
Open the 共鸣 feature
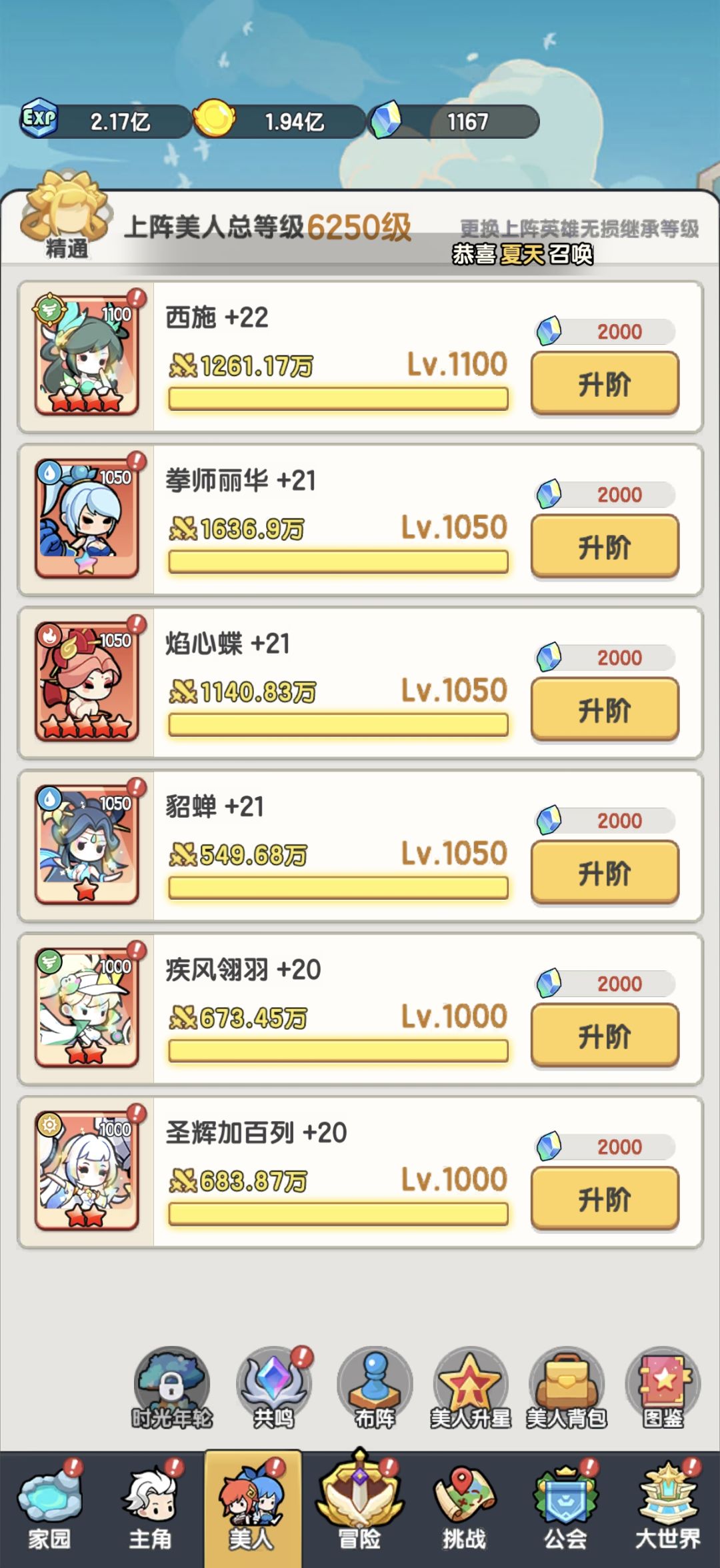point(273,1388)
